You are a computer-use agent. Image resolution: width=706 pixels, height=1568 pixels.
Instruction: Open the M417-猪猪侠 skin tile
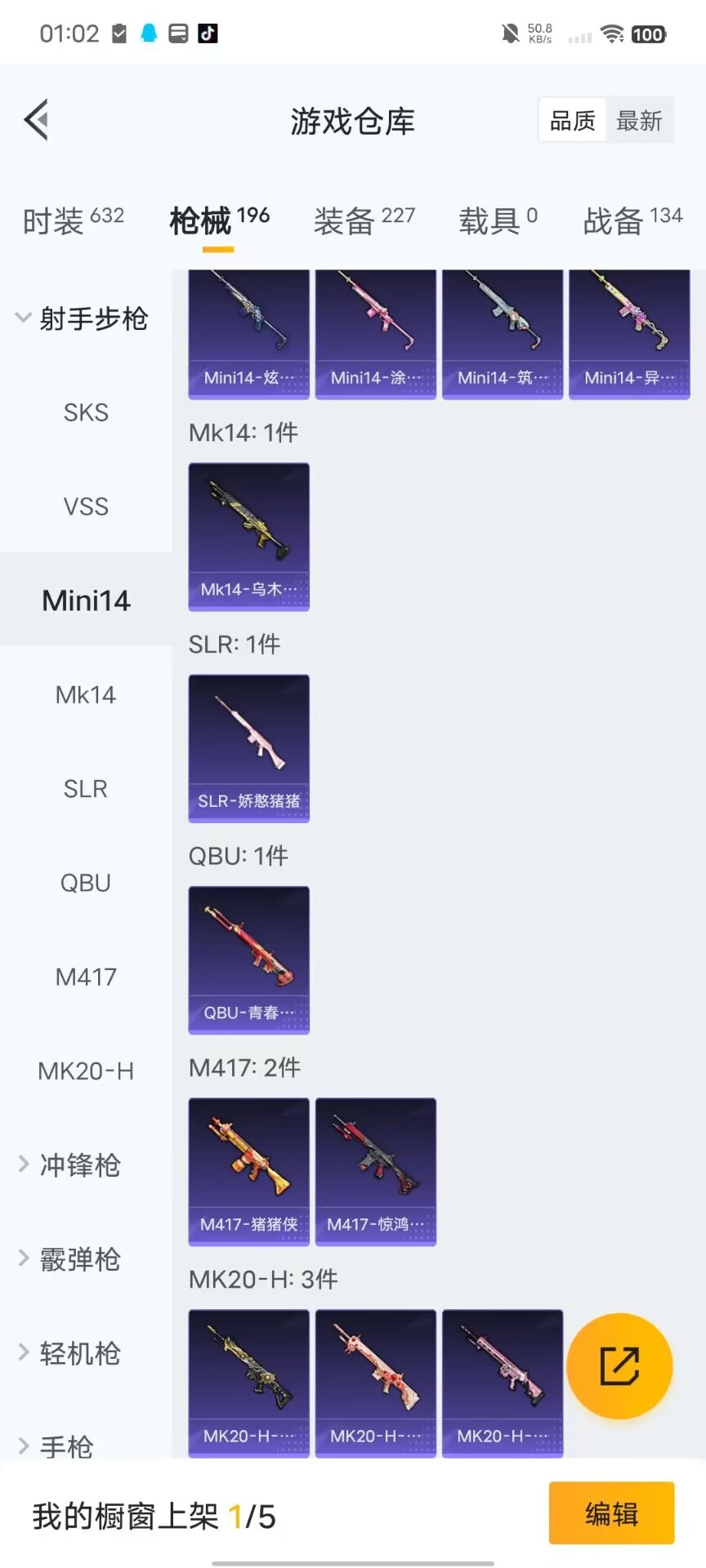click(249, 1171)
